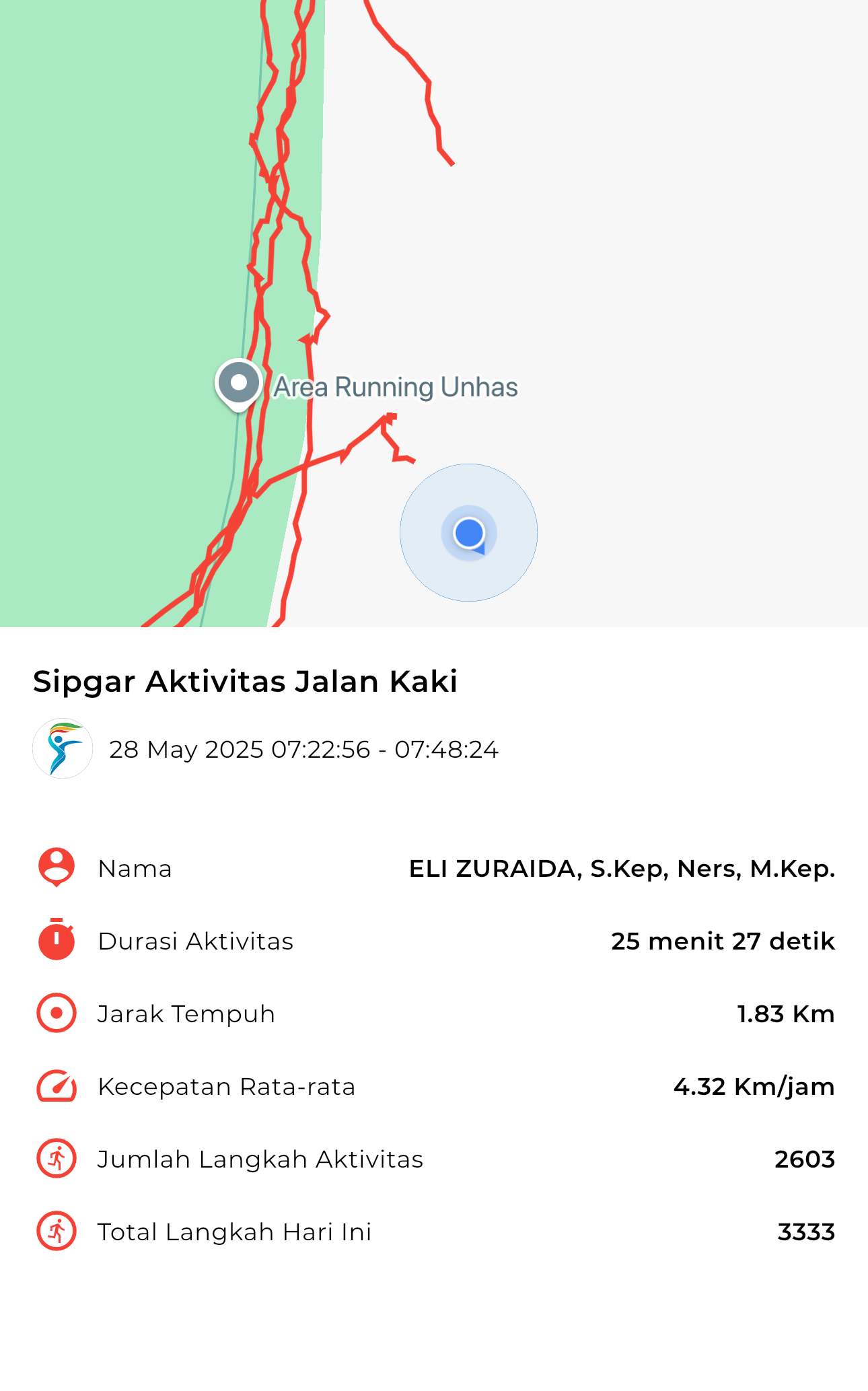Screen dimensions: 868x1391
Task: Open the activity date and time entry
Action: pos(304,750)
